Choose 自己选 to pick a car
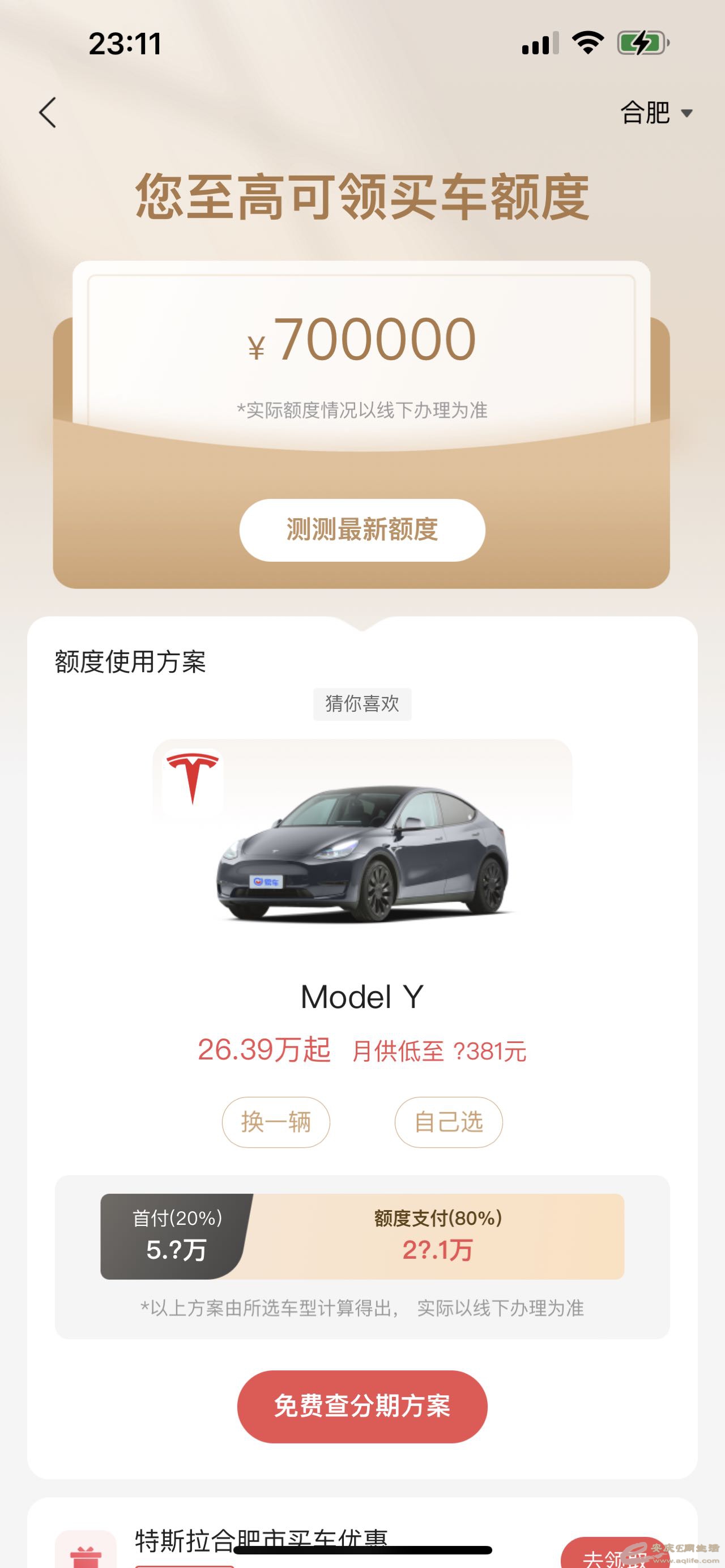This screenshot has height=1568, width=725. (449, 1122)
